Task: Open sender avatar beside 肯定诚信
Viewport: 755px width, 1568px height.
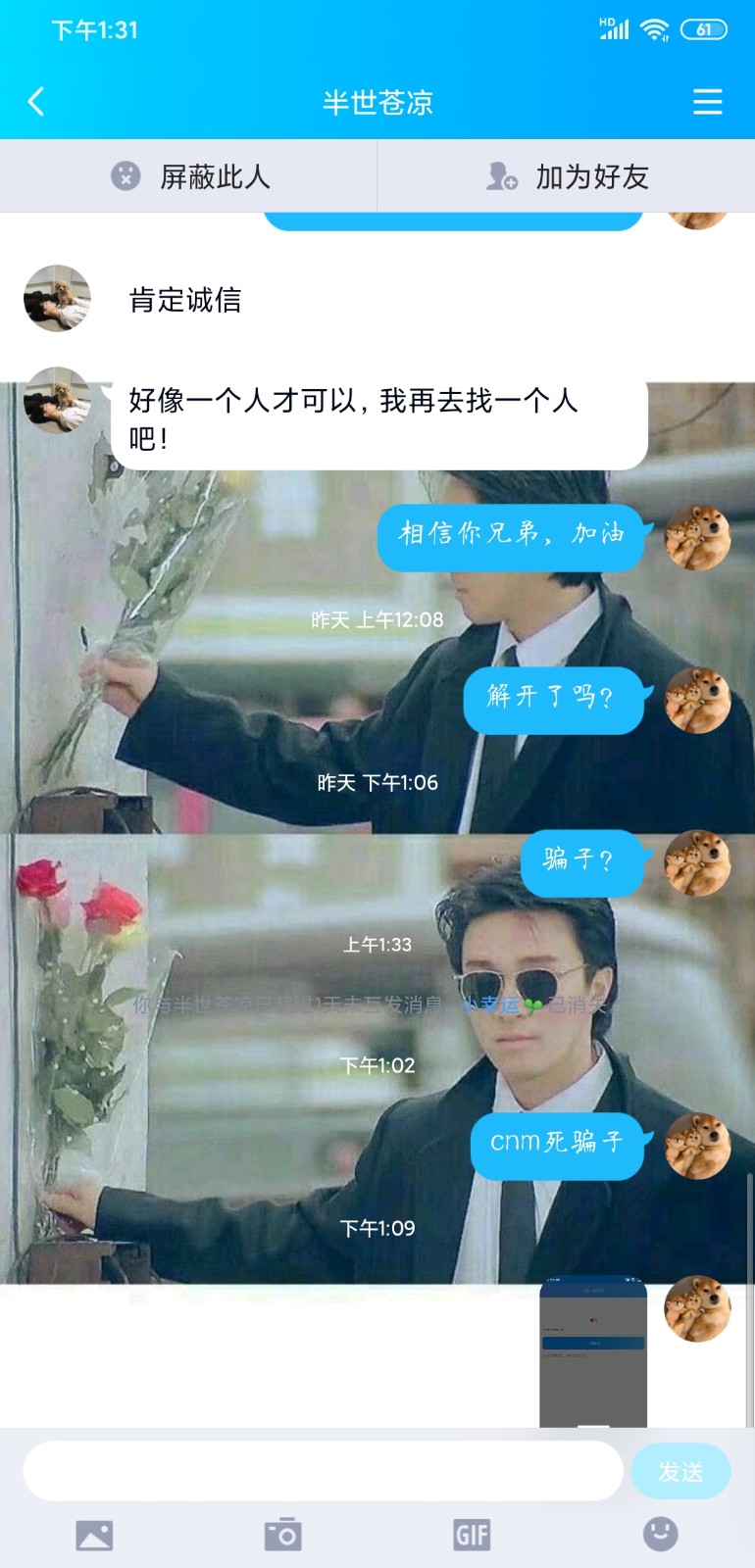Action: click(x=57, y=298)
